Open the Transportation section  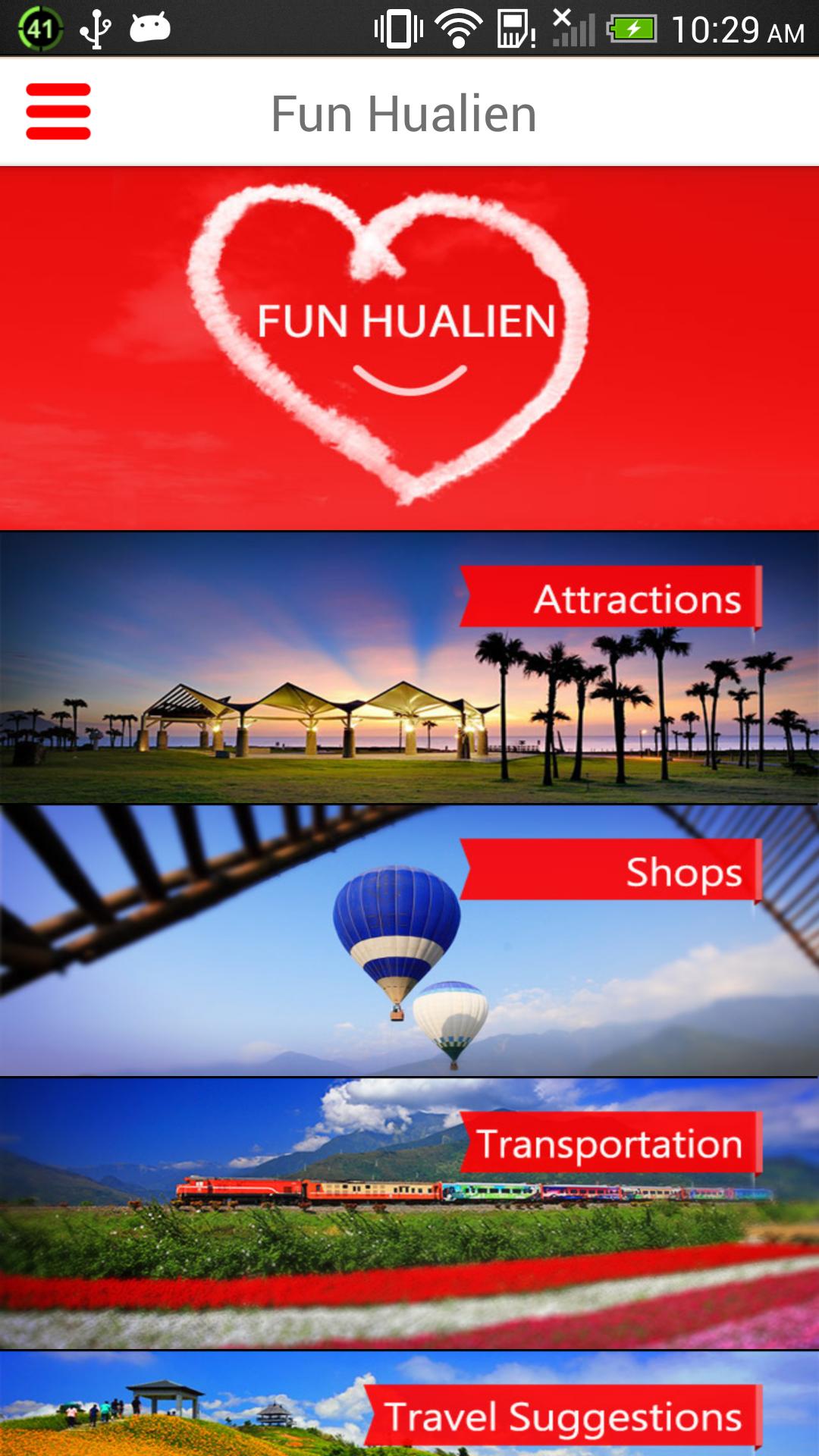[x=409, y=1213]
